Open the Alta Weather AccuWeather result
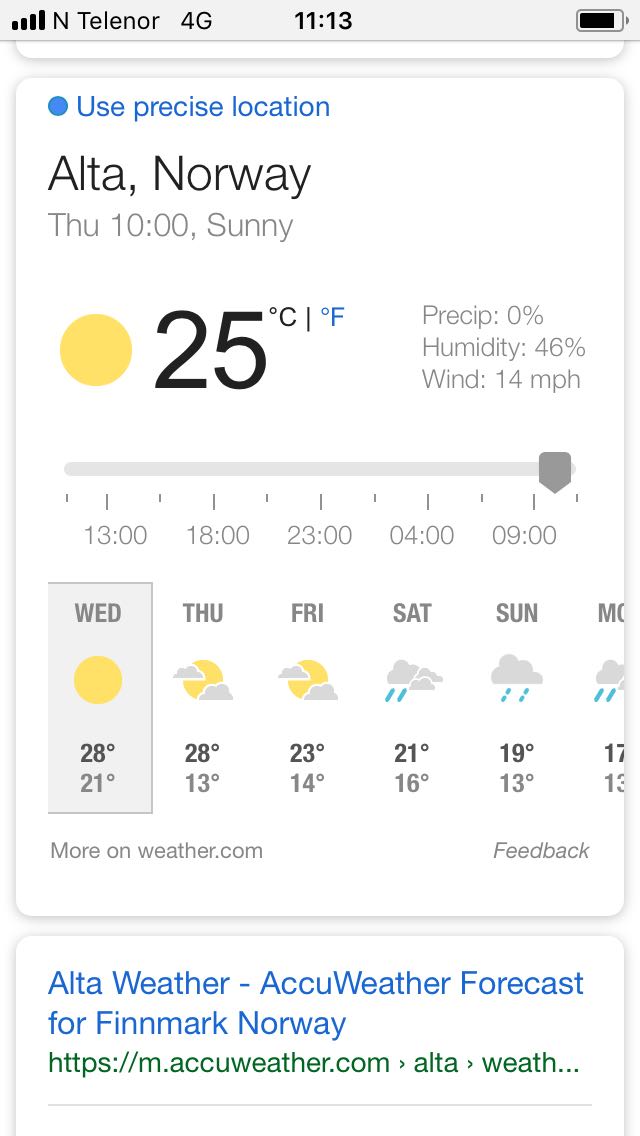 [316, 1003]
